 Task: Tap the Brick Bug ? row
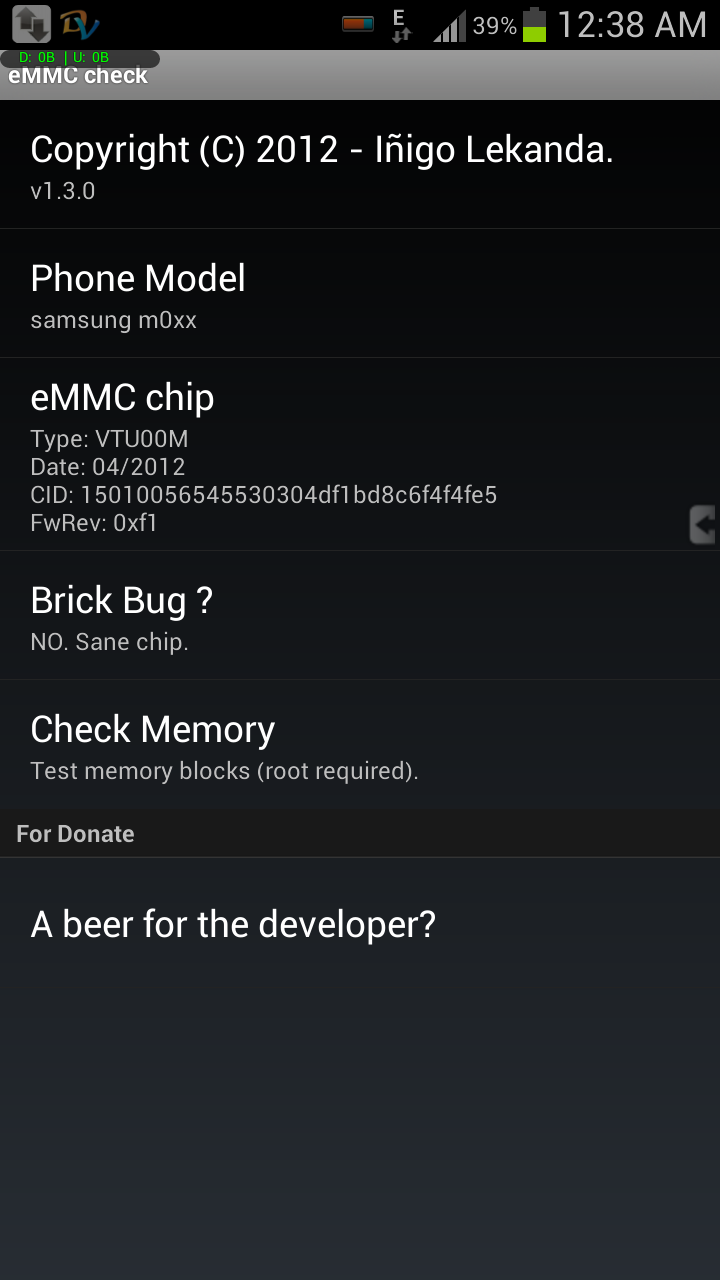click(x=360, y=616)
